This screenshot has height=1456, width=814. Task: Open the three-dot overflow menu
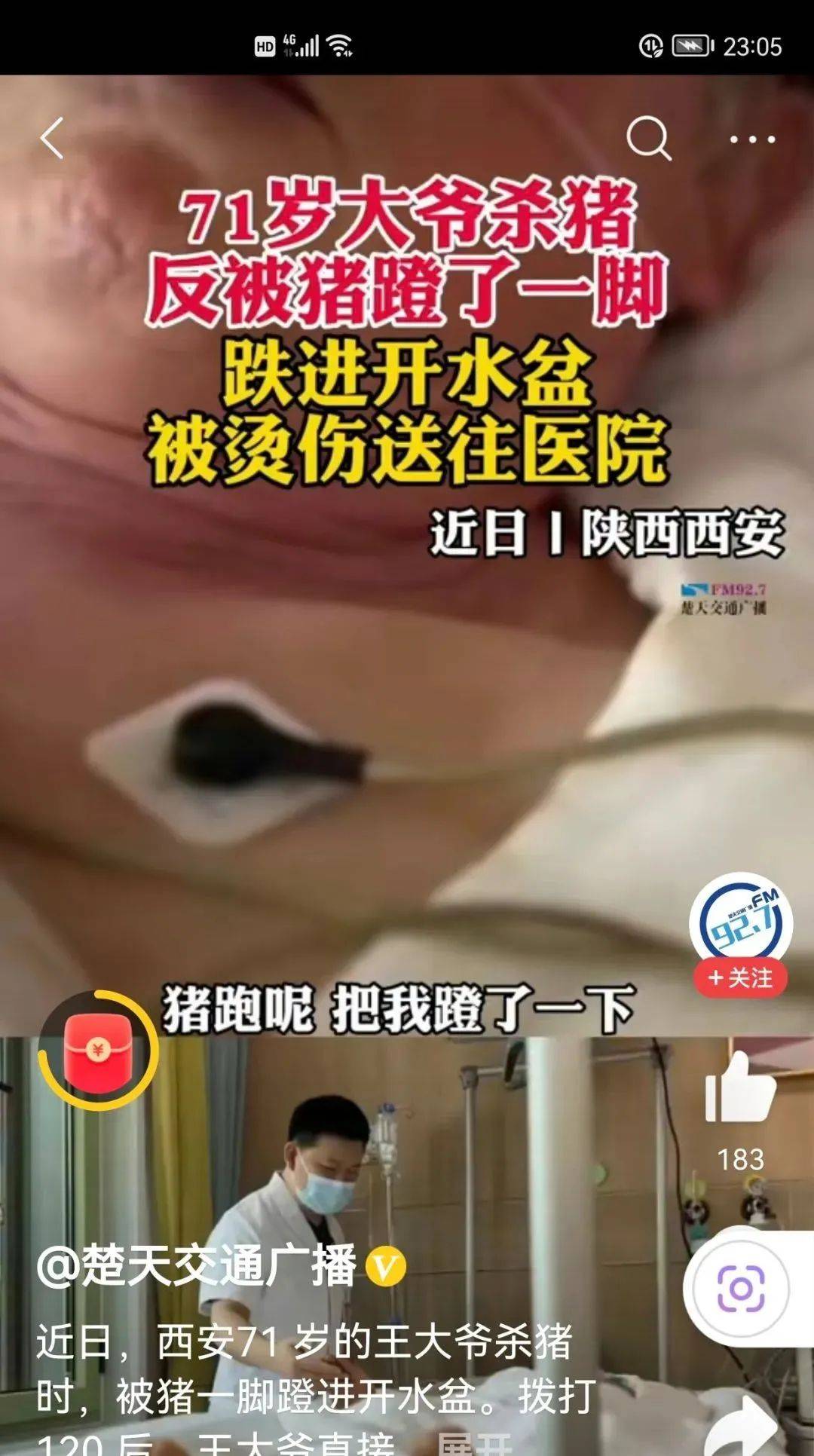(751, 139)
